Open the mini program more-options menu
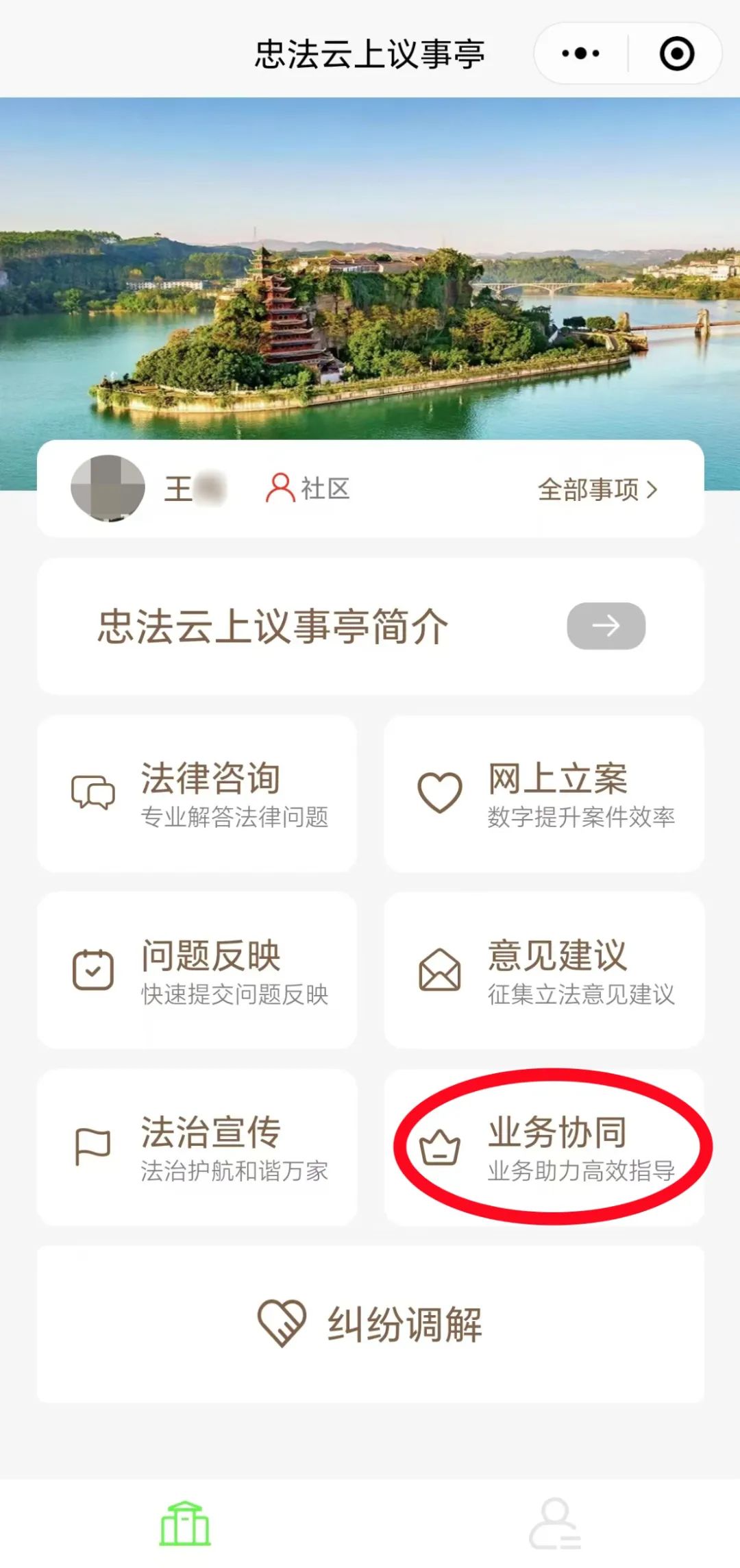 tap(580, 53)
